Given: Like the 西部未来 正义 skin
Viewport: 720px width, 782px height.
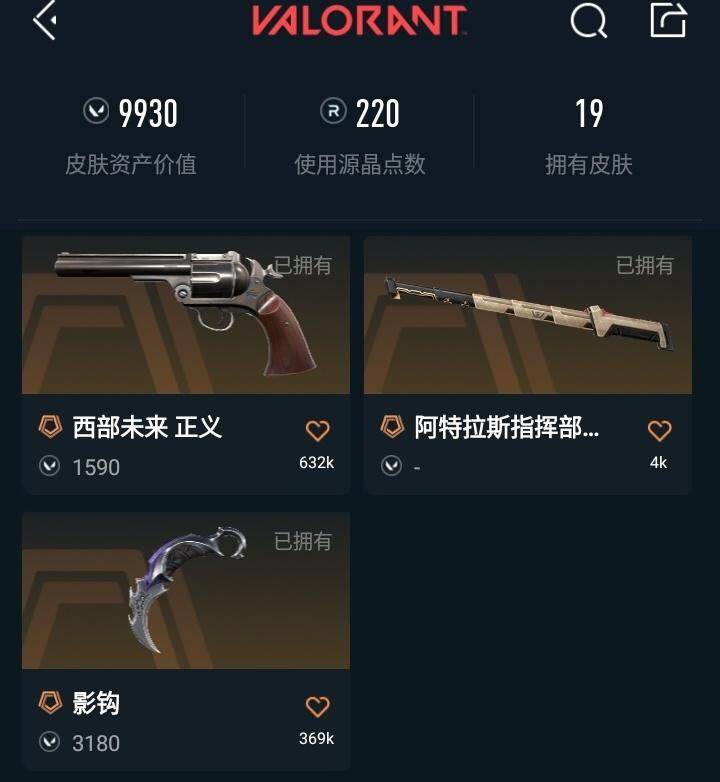Looking at the screenshot, I should tap(317, 431).
